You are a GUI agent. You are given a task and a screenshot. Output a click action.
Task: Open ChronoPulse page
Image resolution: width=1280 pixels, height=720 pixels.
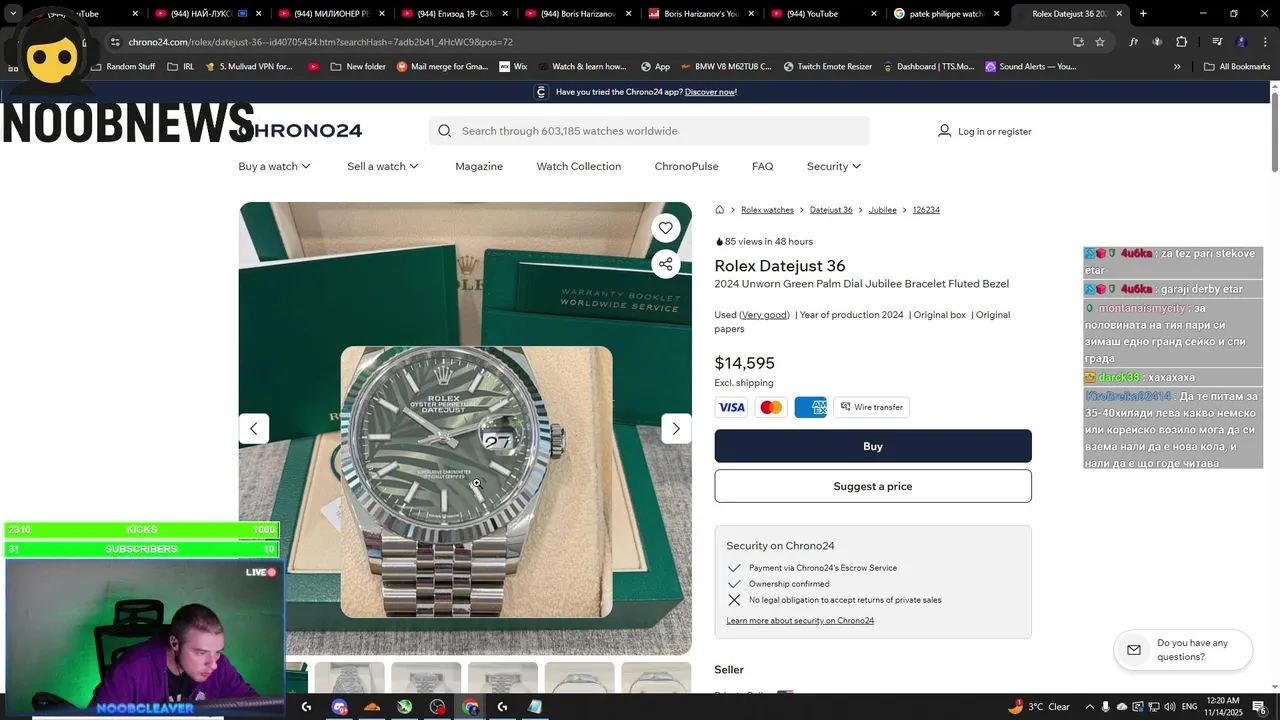686,166
